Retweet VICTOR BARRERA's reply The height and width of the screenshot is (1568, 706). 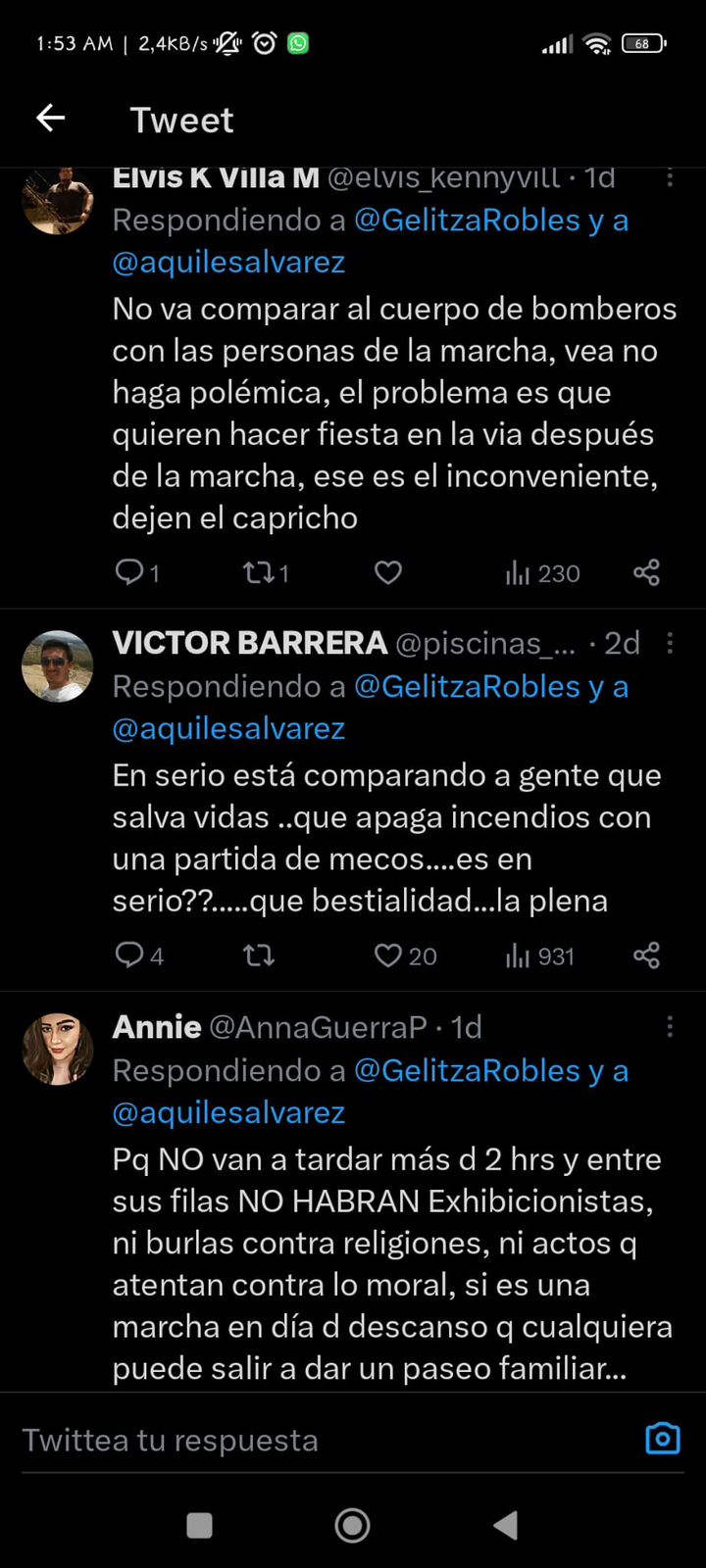click(x=259, y=955)
